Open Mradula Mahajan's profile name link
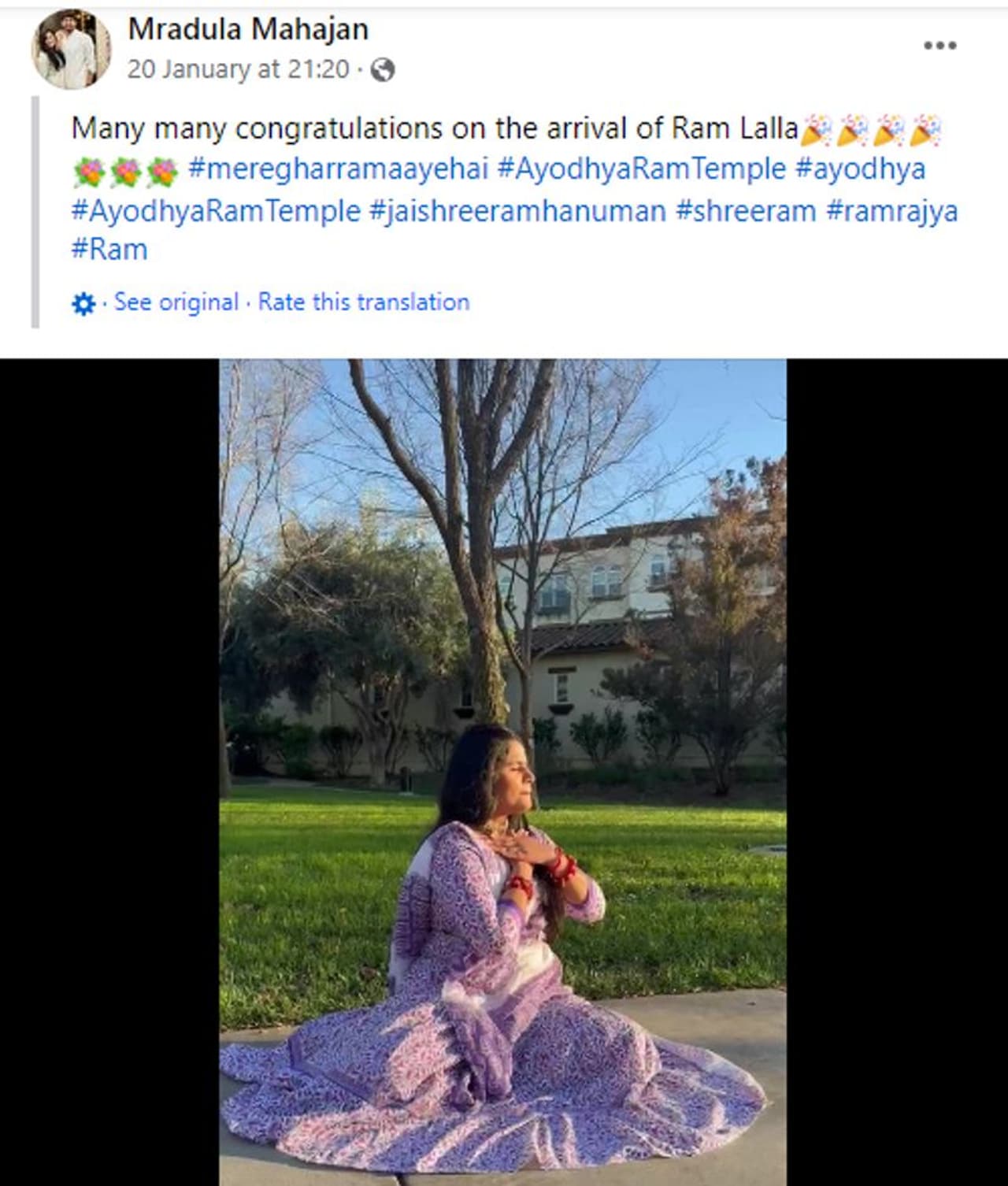This screenshot has height=1186, width=1008. (x=248, y=29)
